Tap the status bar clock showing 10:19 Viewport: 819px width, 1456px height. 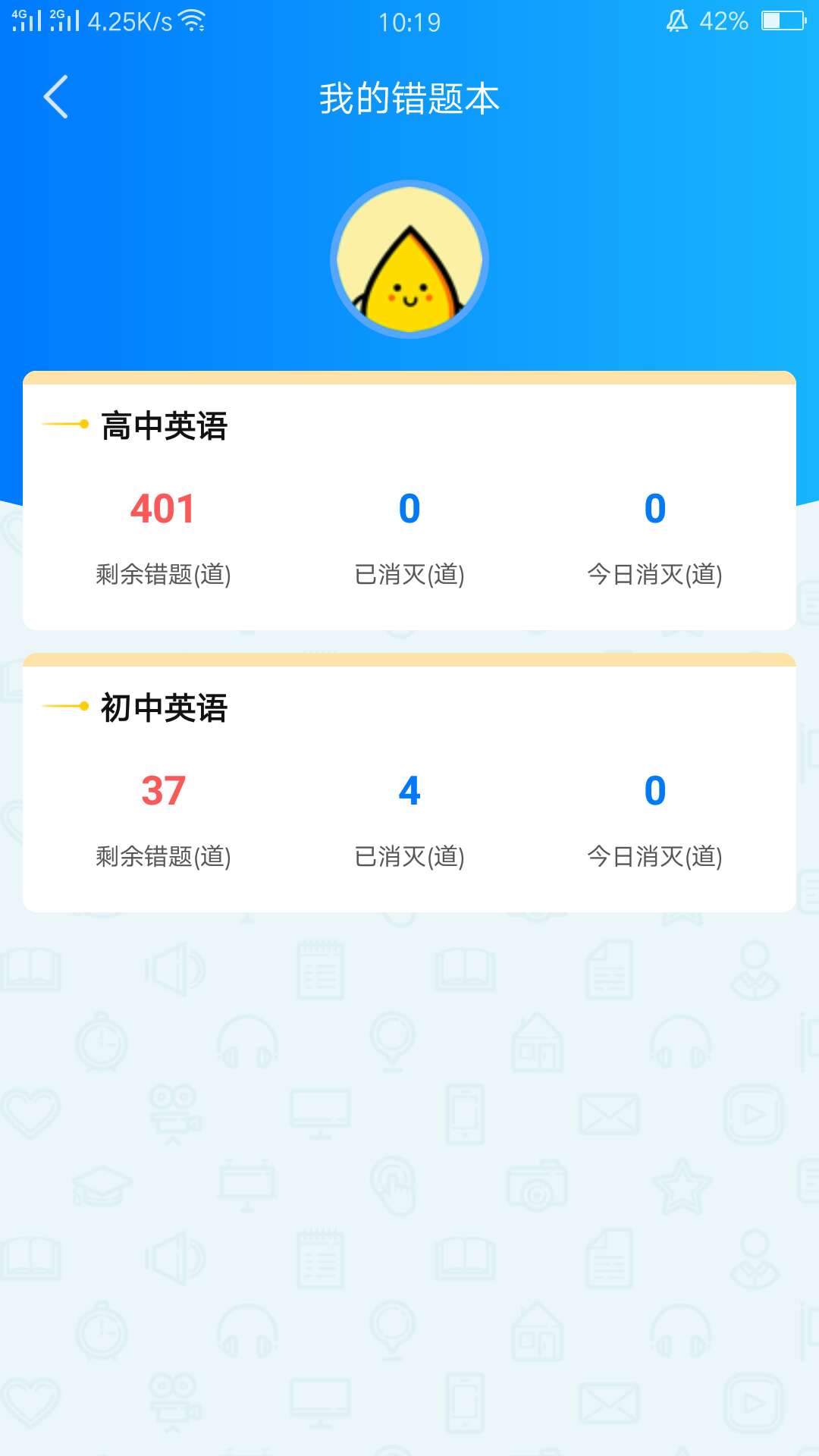pos(409,21)
